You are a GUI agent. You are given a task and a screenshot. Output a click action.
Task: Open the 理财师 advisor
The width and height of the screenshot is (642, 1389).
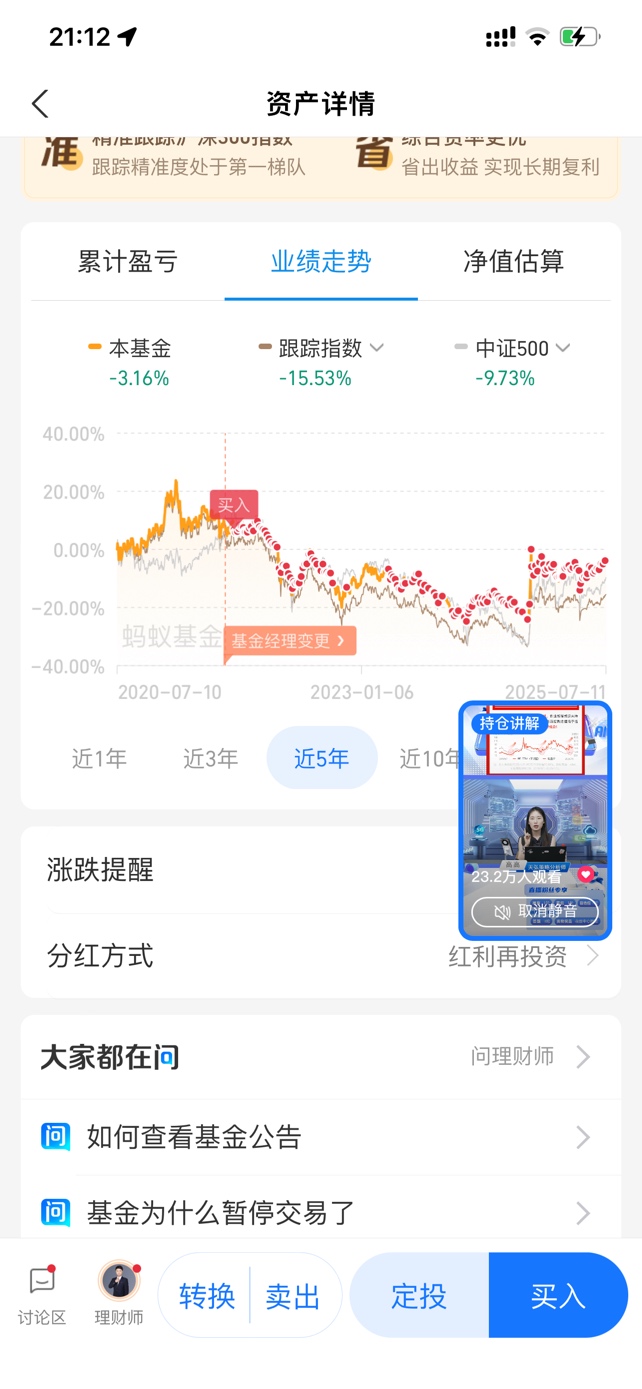119,1295
